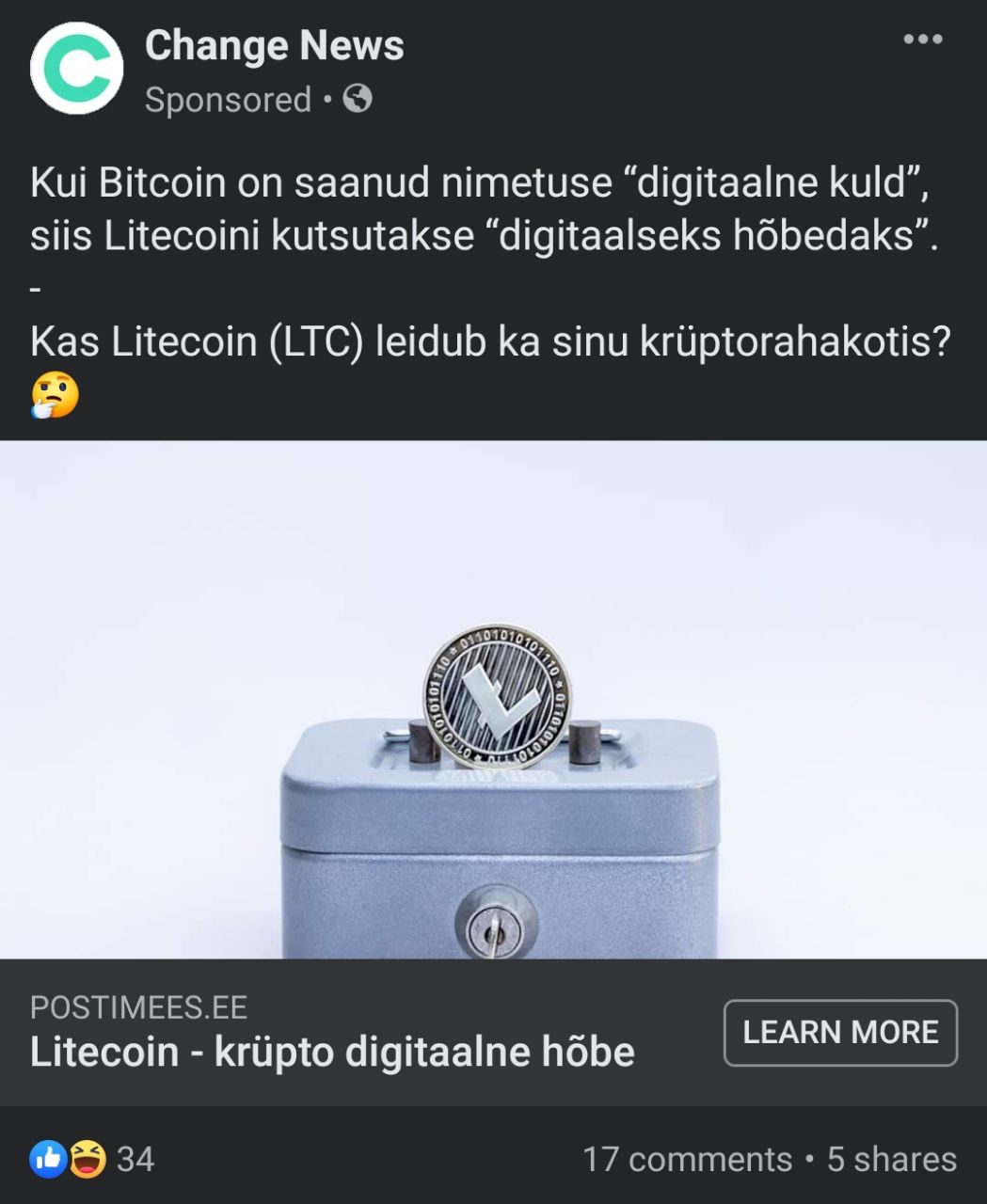This screenshot has height=1204, width=987.
Task: Open the Change News page name
Action: point(274,45)
